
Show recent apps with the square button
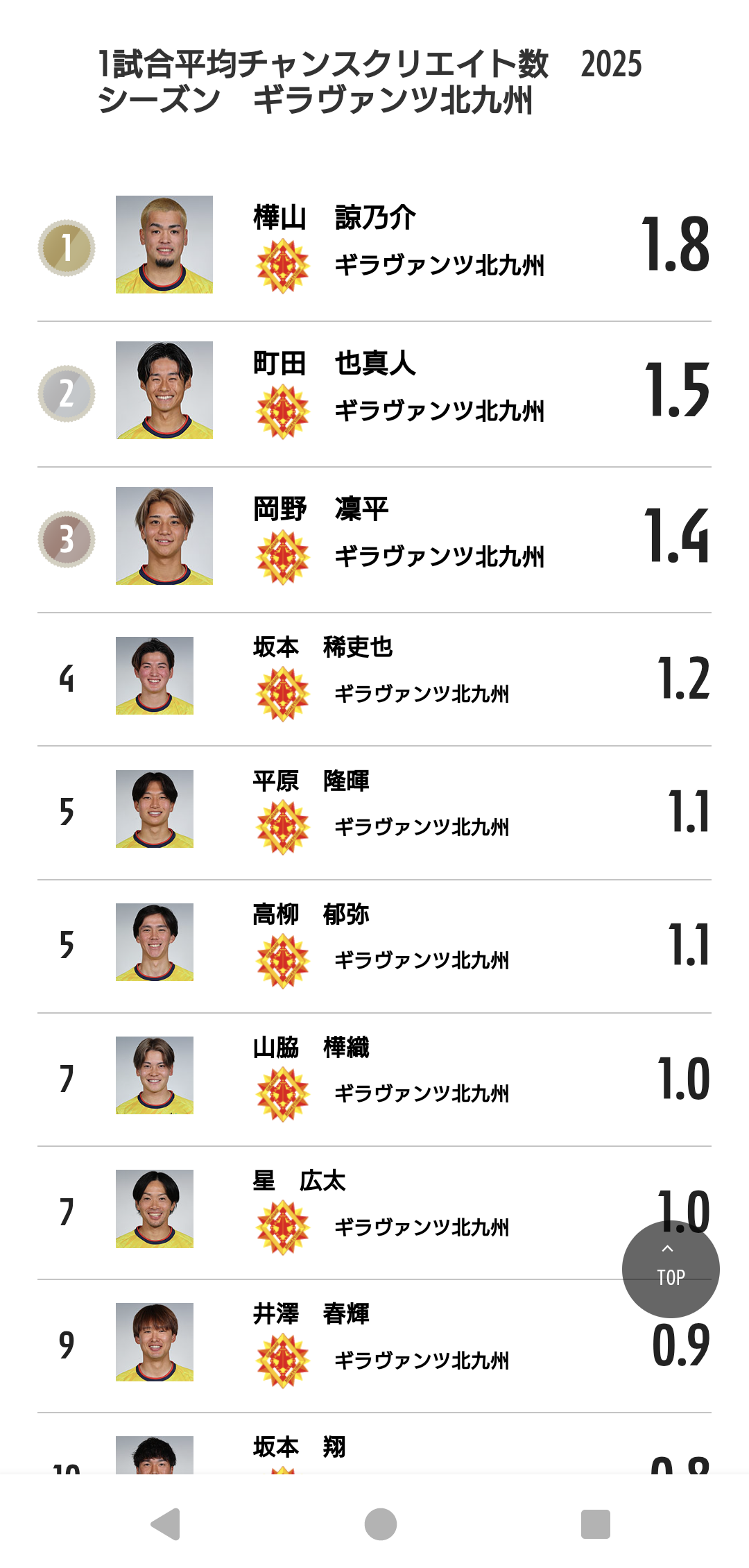(x=596, y=1524)
